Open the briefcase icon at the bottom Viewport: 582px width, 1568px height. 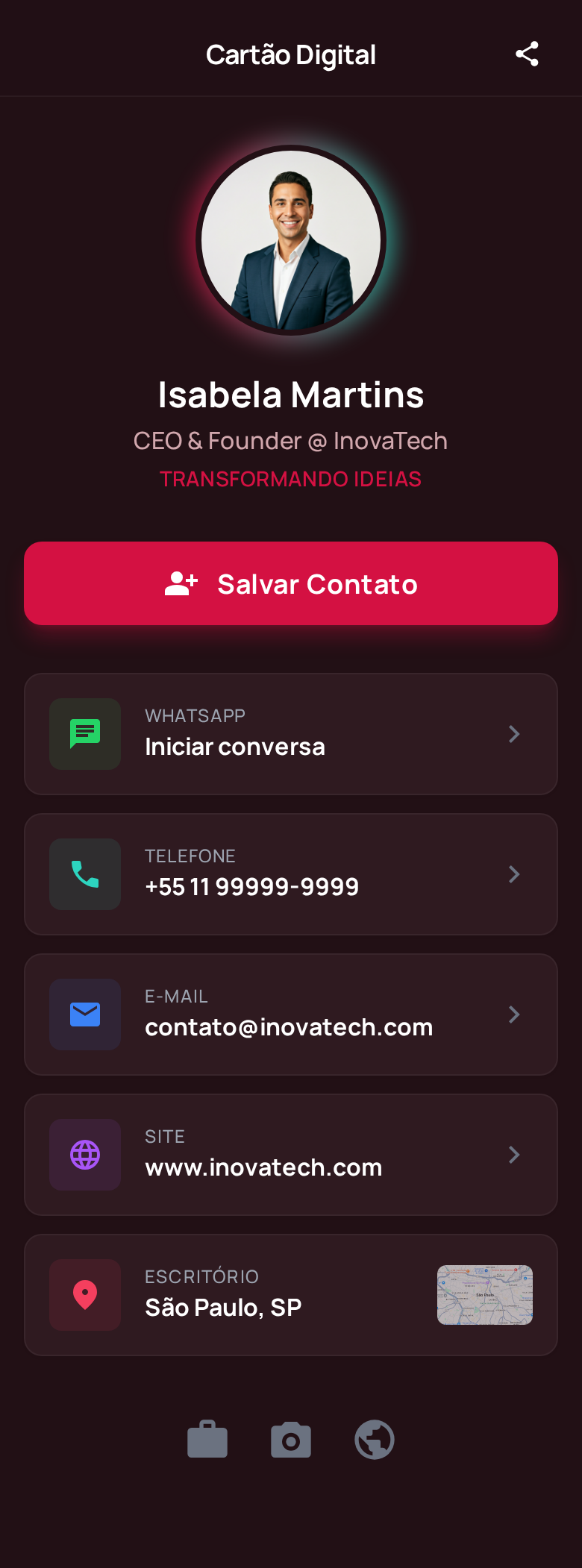tap(207, 1440)
